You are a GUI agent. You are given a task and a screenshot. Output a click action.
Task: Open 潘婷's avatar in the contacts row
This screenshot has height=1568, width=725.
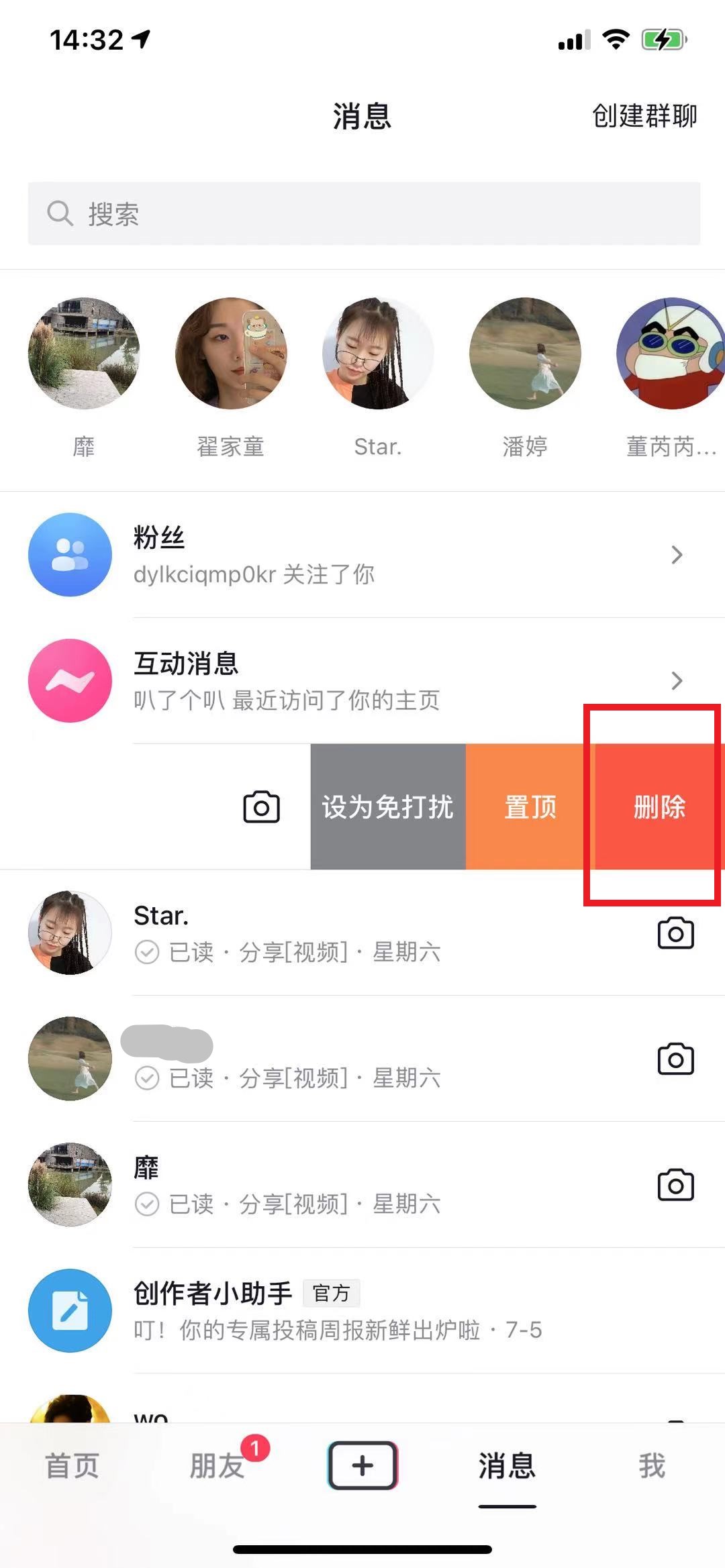(x=525, y=354)
